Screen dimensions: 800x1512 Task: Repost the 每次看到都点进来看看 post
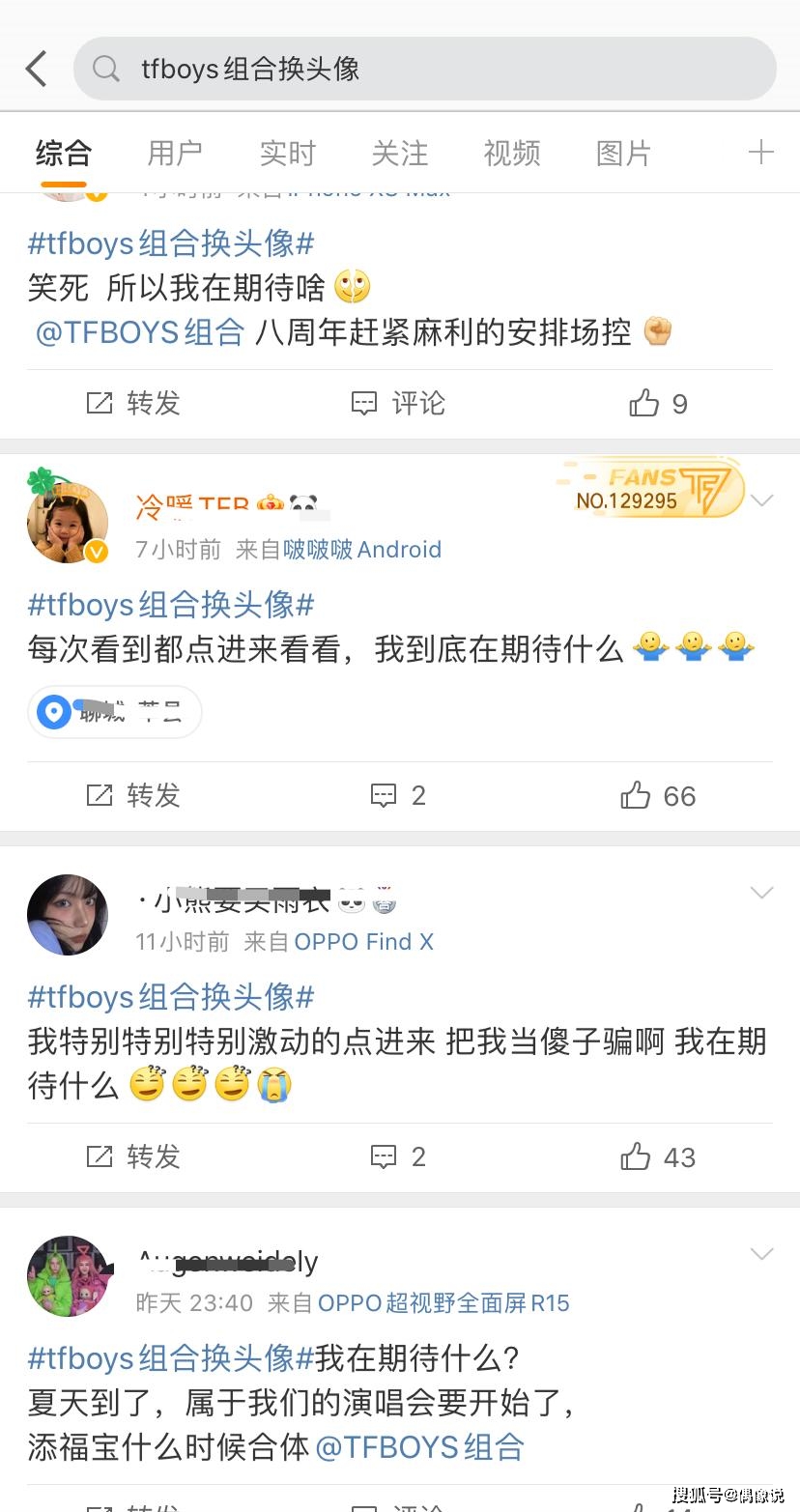click(x=133, y=795)
